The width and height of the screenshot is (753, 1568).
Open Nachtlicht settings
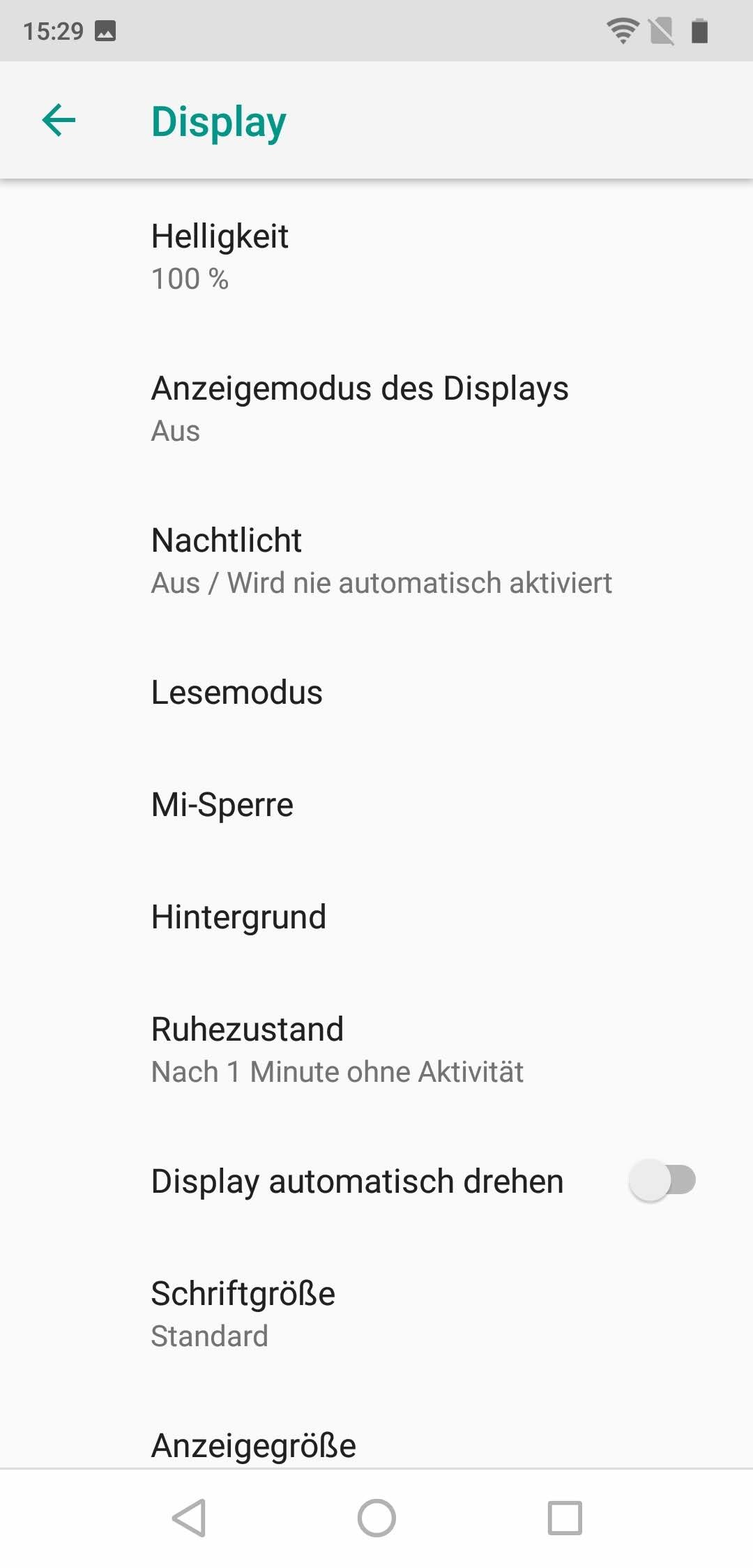tap(376, 560)
